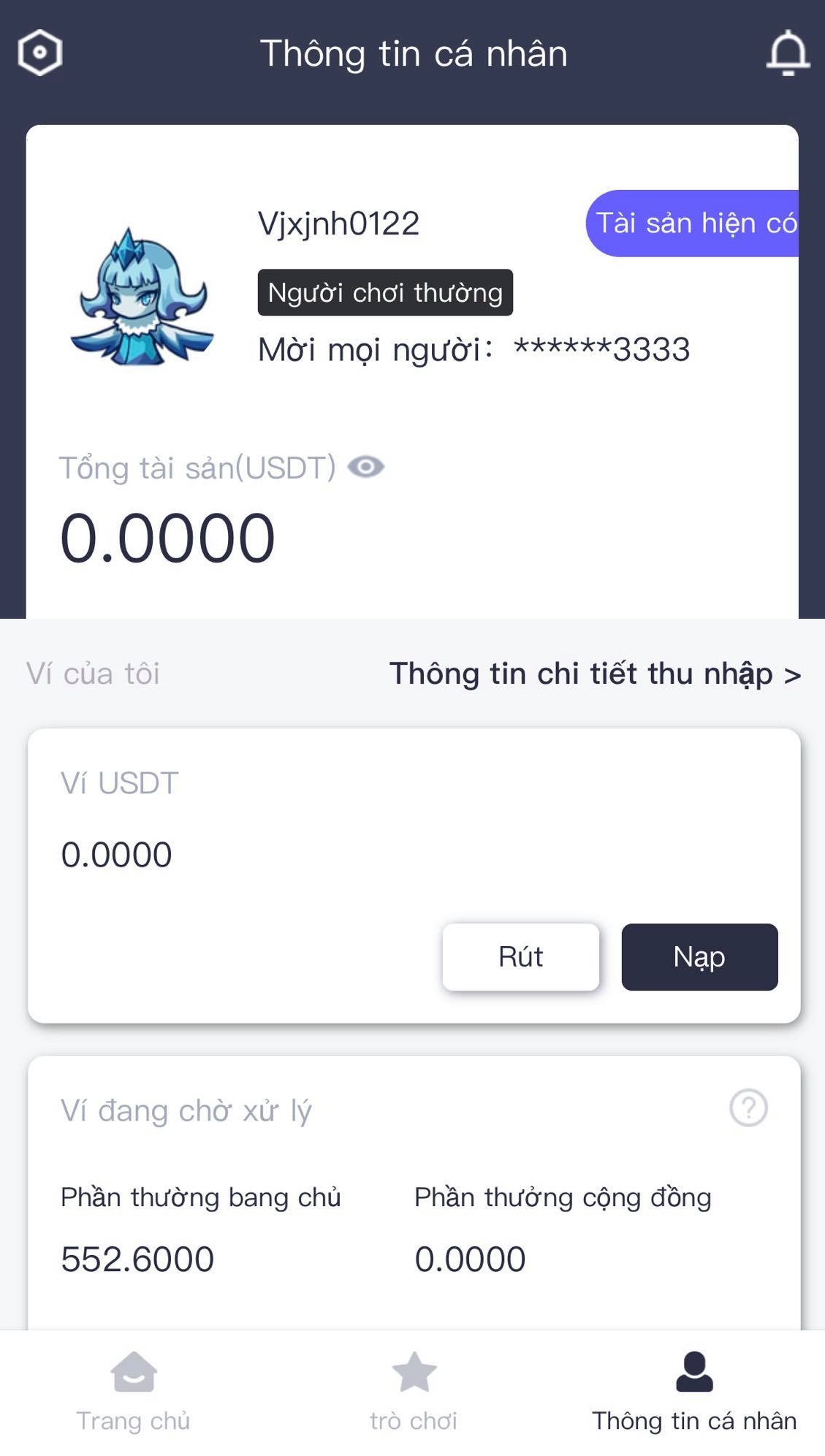Select the Thông tin cá nhân tab
The height and width of the screenshot is (1456, 825).
[693, 1390]
